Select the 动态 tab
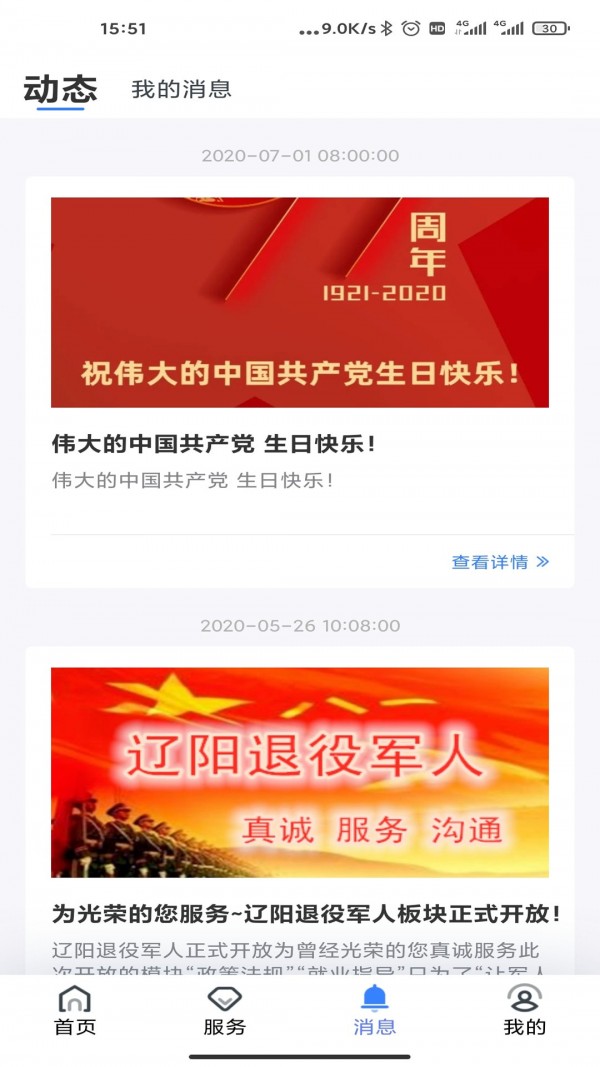This screenshot has width=600, height=1067. (61, 89)
